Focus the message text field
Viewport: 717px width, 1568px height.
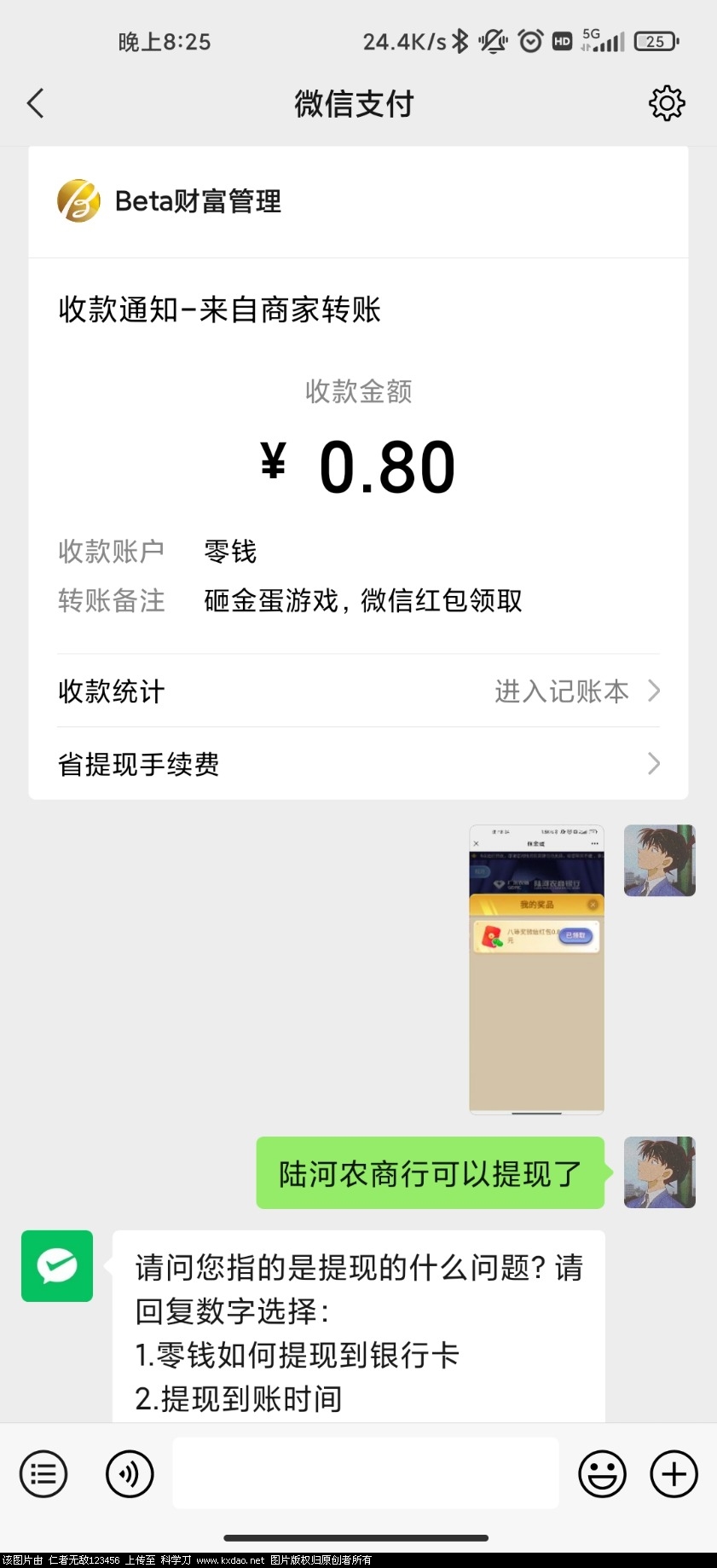(366, 1473)
